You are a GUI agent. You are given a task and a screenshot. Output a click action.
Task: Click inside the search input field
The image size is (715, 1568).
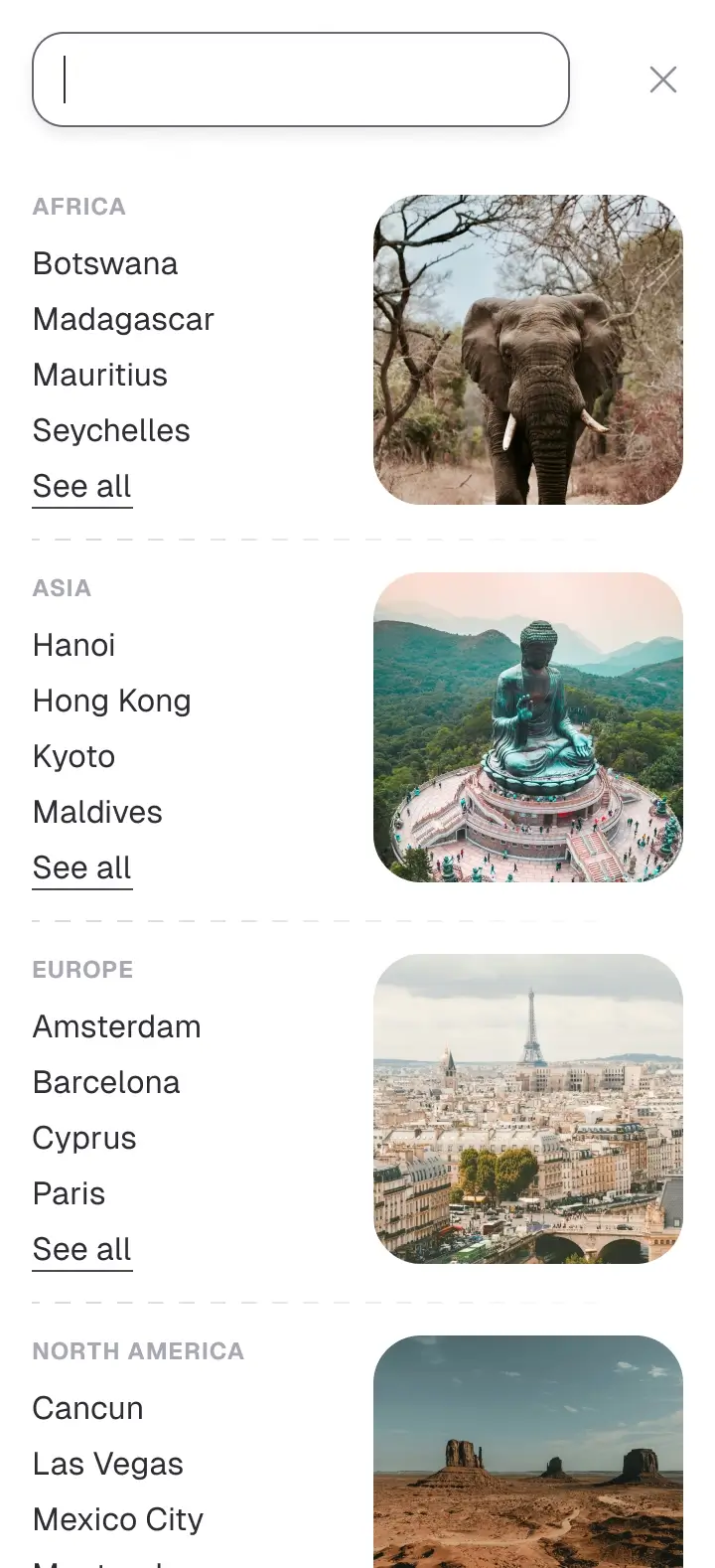click(298, 79)
